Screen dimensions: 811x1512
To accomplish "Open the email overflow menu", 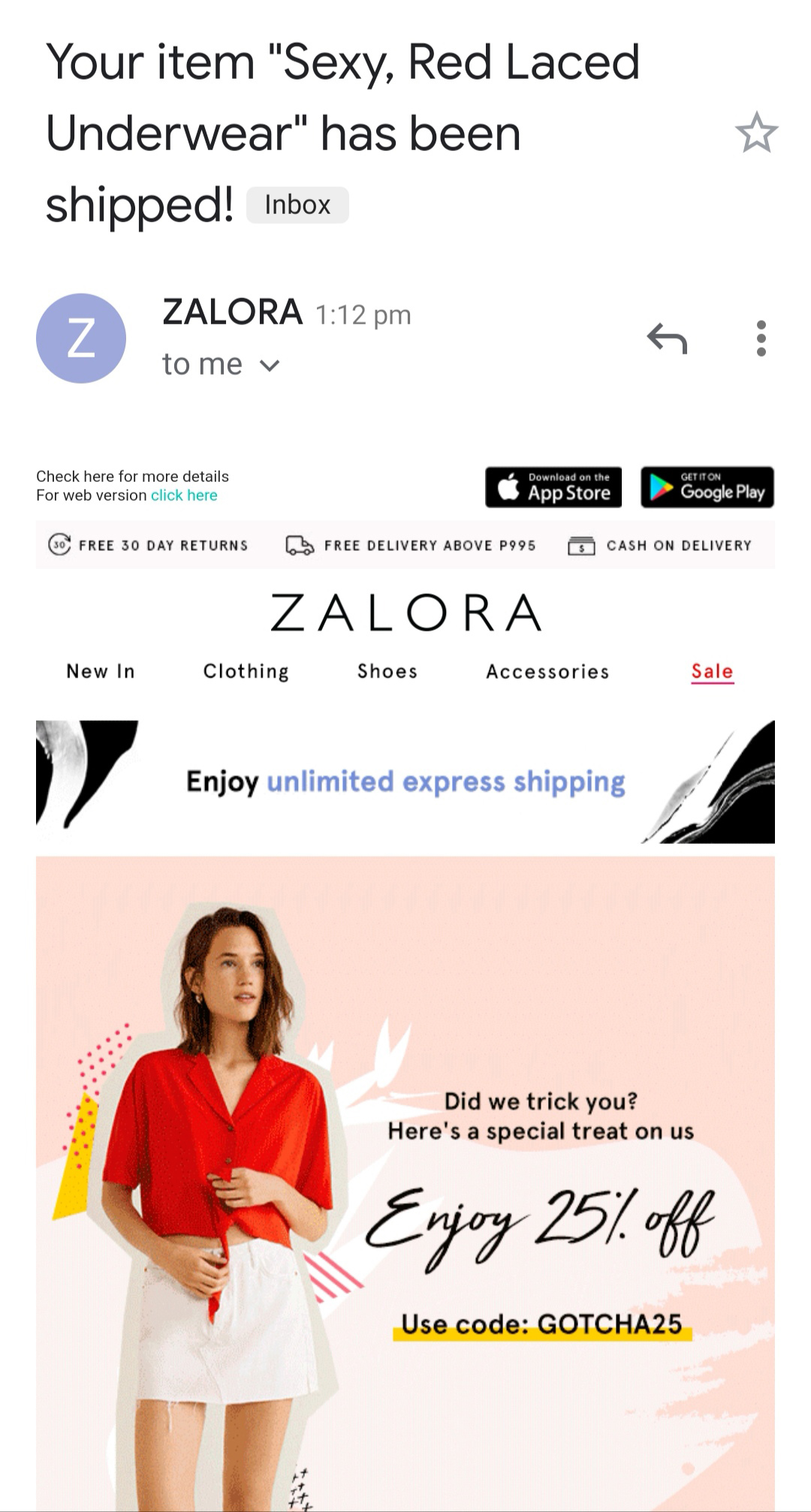I will point(761,339).
